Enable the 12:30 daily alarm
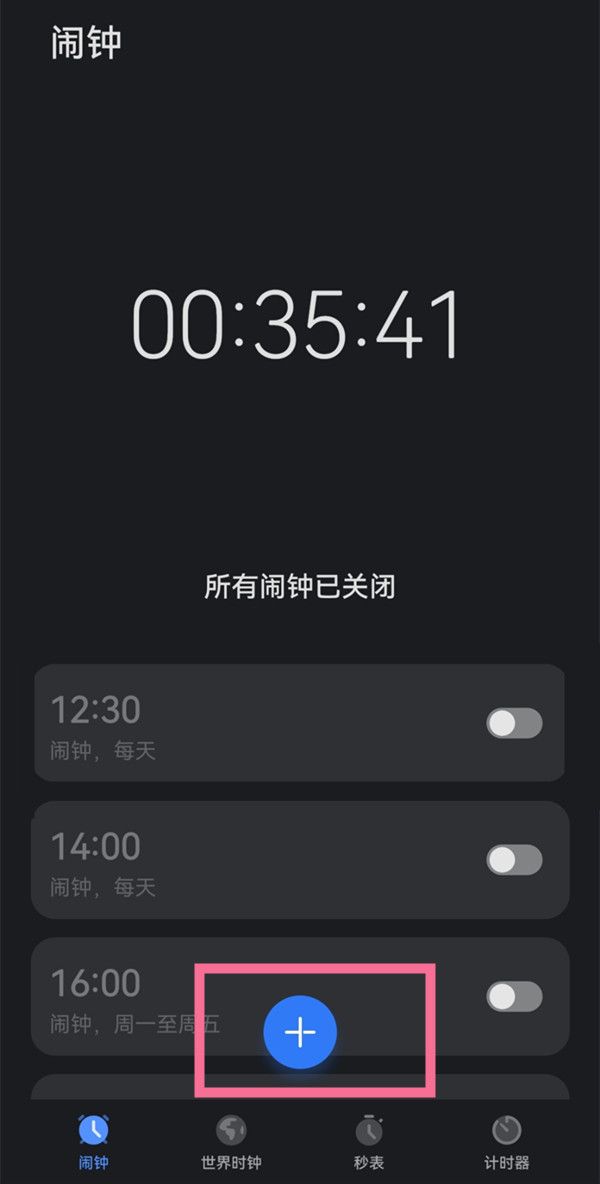600x1184 pixels. click(x=514, y=723)
